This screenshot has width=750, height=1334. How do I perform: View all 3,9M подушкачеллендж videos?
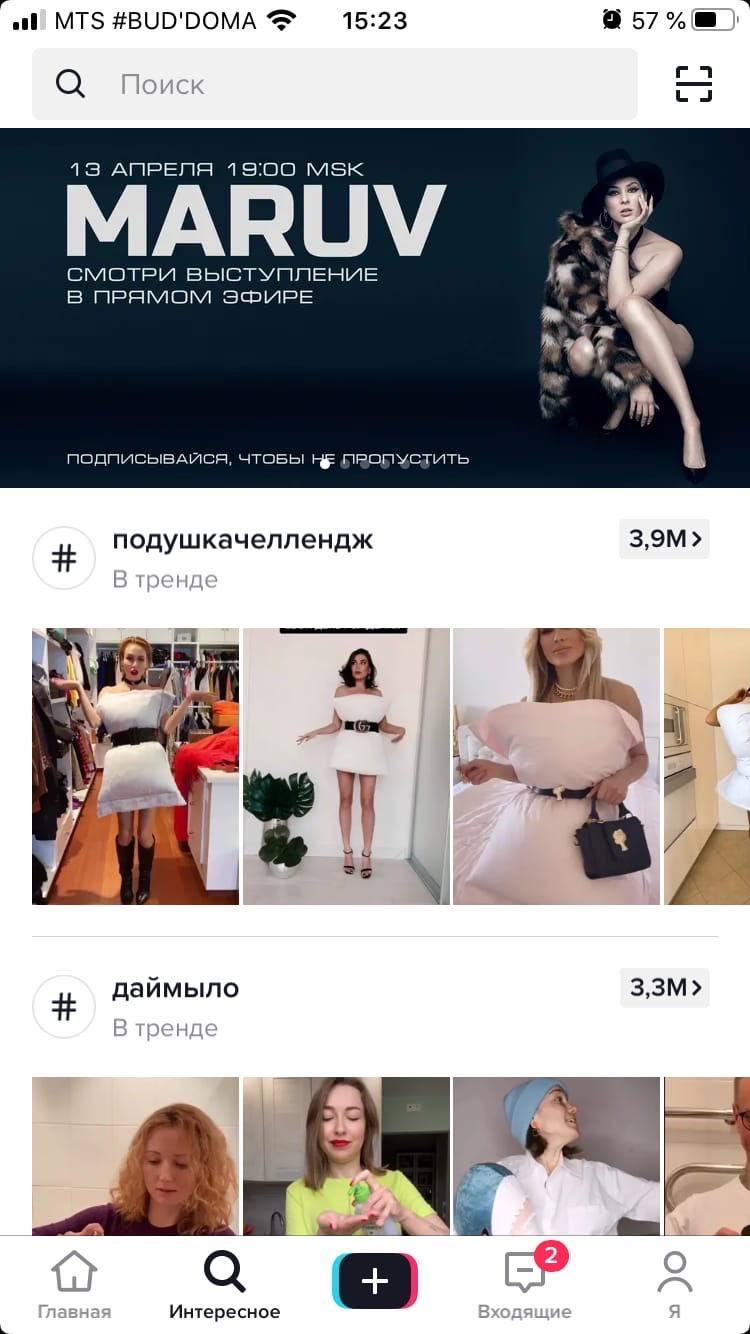(x=664, y=539)
